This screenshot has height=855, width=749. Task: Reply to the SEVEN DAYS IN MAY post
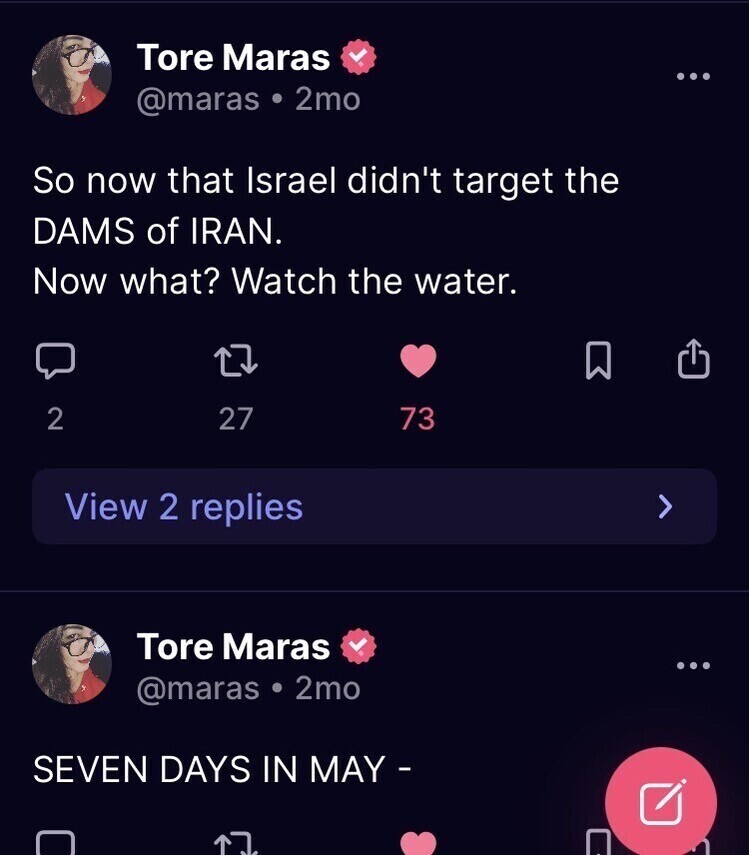click(x=56, y=845)
